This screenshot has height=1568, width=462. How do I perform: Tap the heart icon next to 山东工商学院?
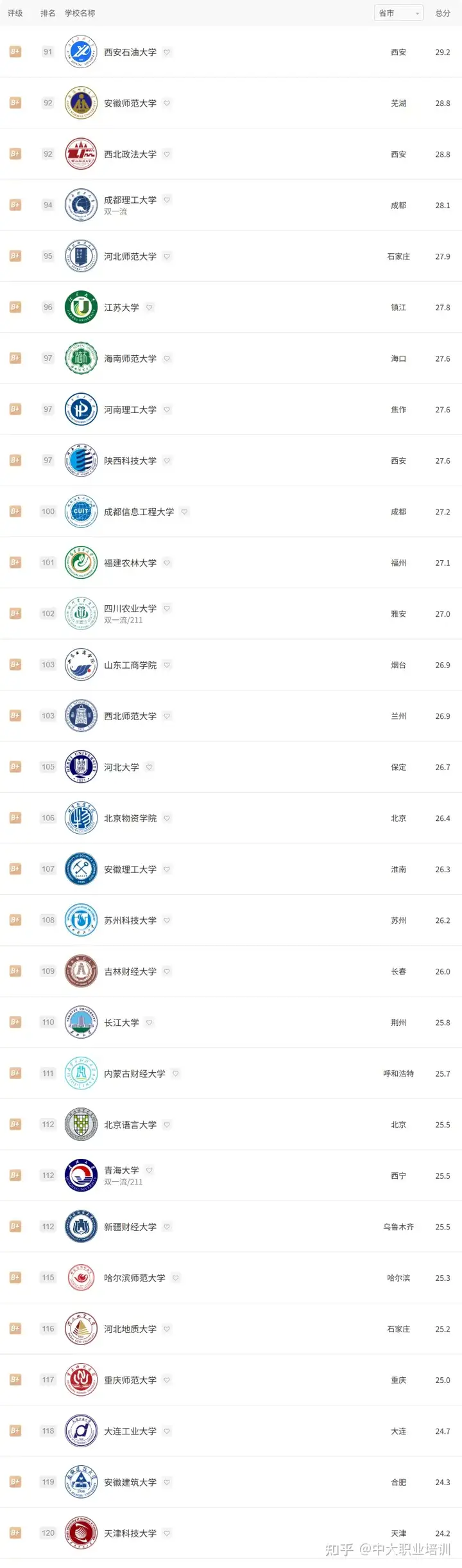point(167,665)
